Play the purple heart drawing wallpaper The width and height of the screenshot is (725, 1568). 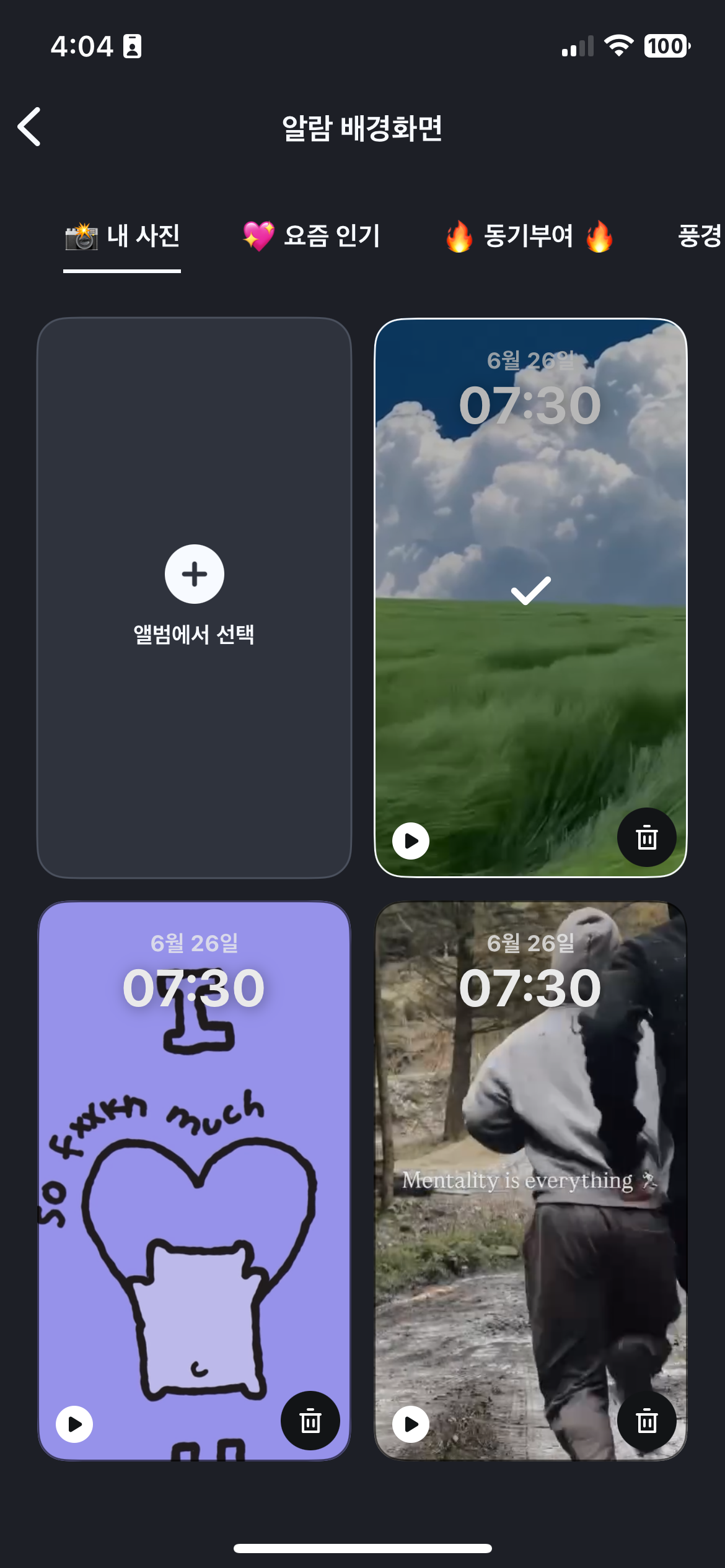74,1424
